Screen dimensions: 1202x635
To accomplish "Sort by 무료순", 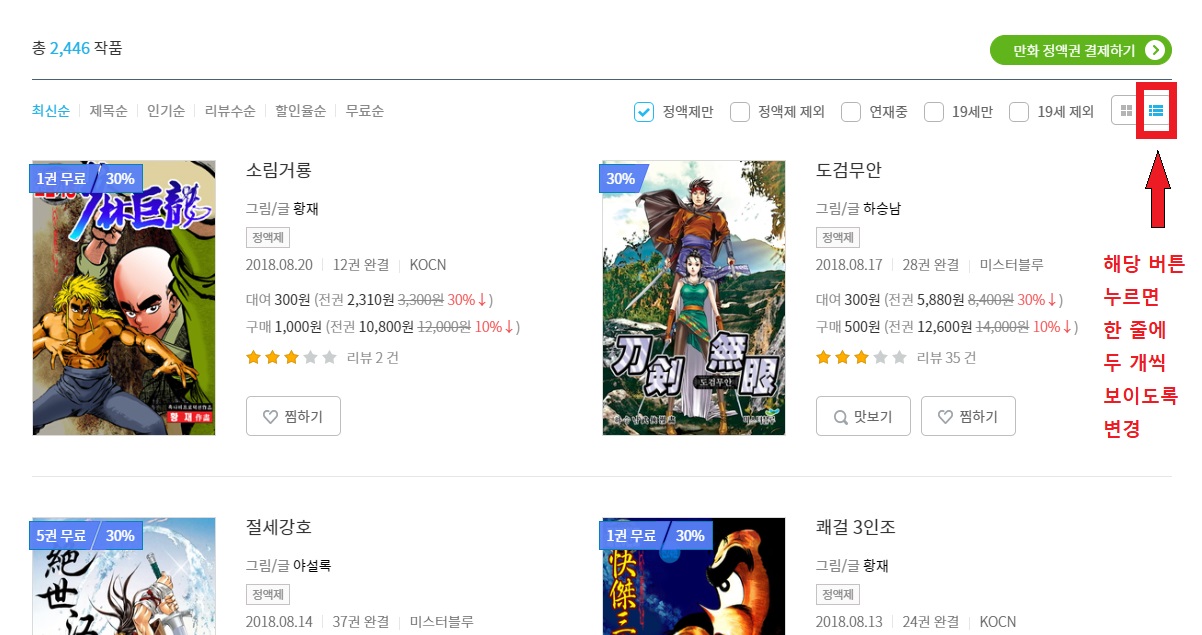I will point(365,111).
